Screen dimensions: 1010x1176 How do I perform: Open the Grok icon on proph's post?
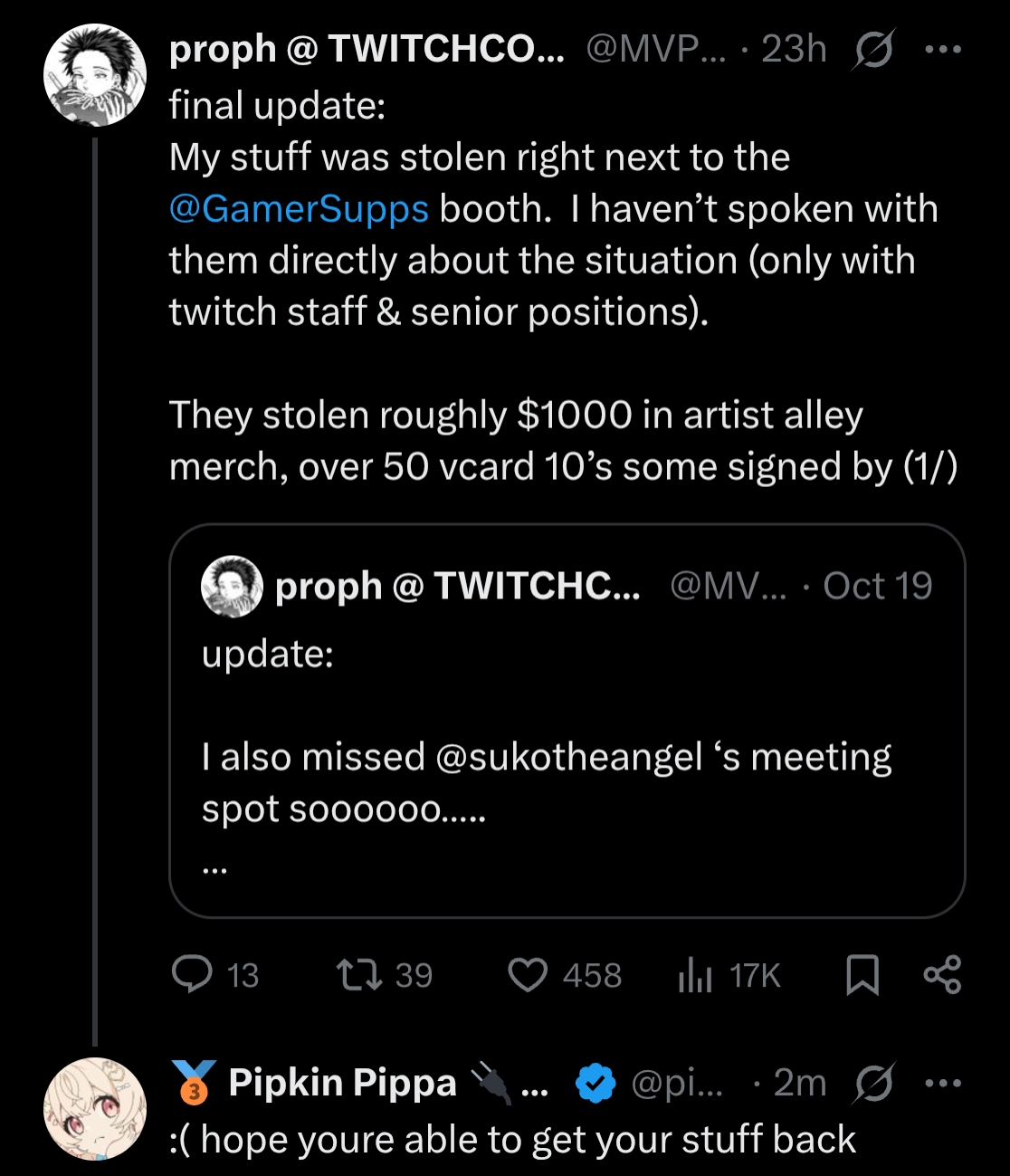pyautogui.click(x=873, y=49)
